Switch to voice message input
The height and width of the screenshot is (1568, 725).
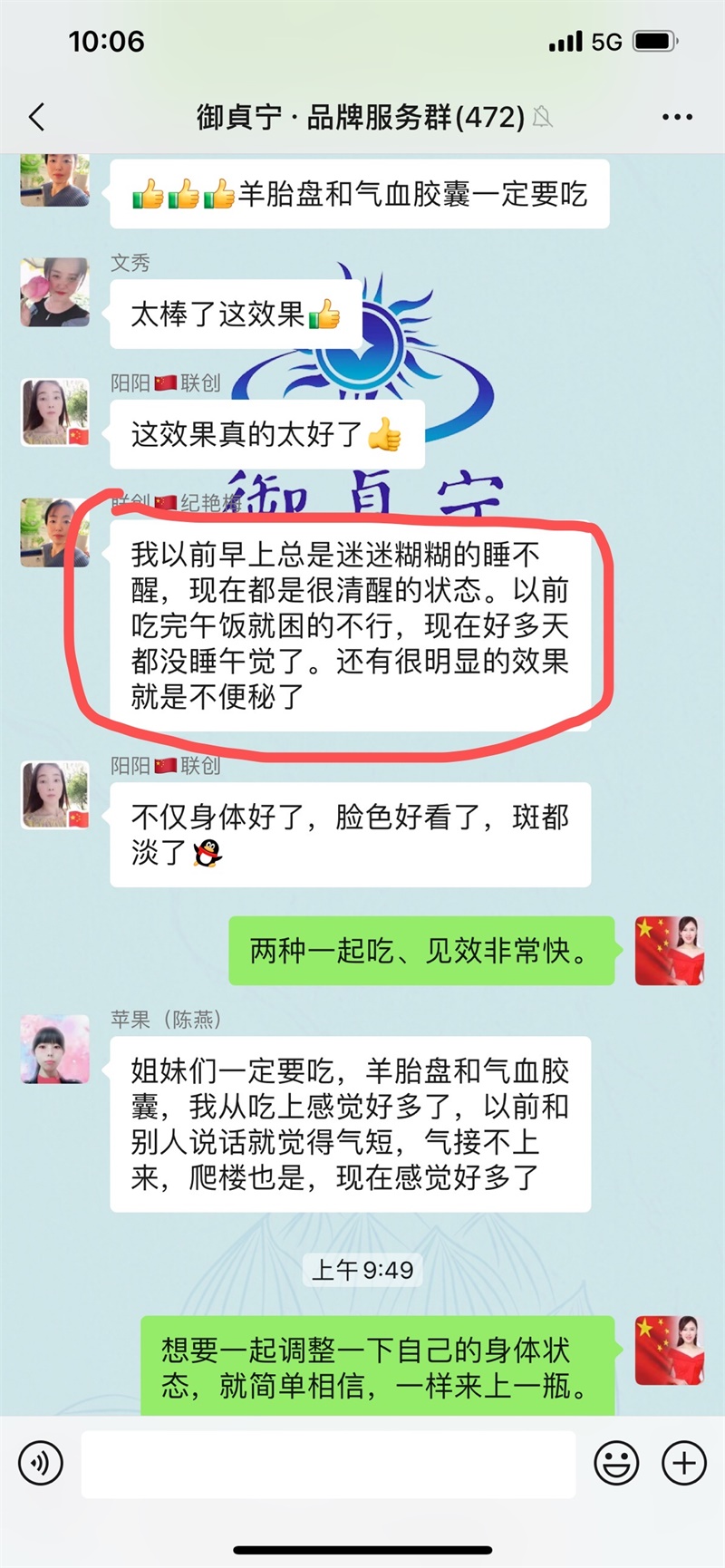pyautogui.click(x=41, y=1463)
